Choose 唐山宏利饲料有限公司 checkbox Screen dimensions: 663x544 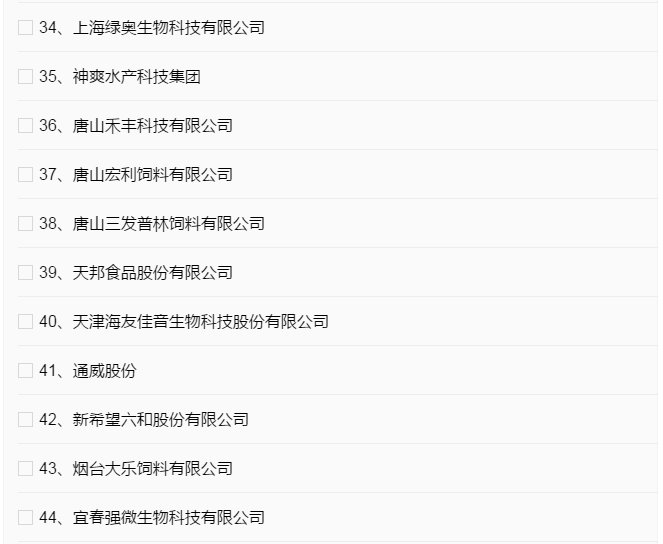(26, 175)
